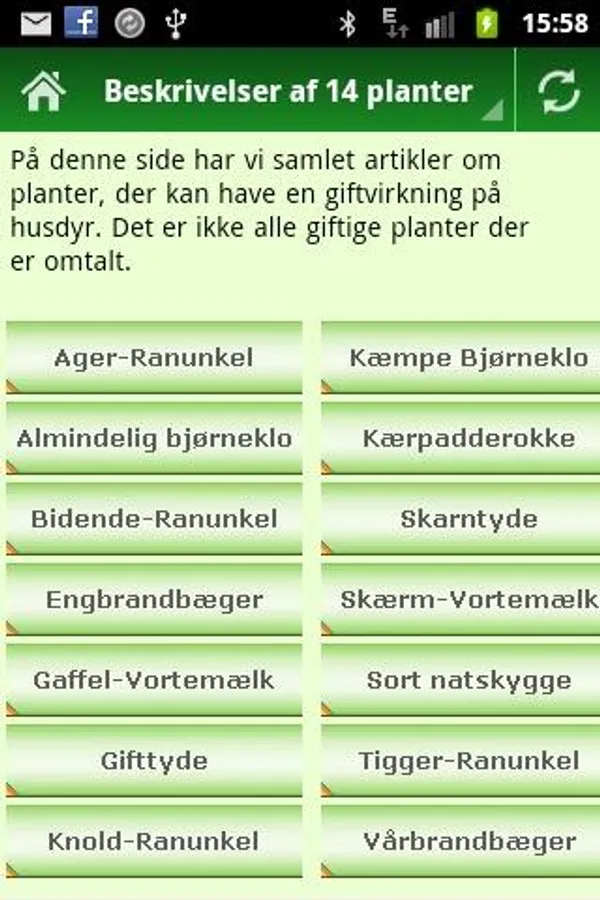Tap the Vårbrandbæger button
600x900 pixels.
[x=462, y=842]
